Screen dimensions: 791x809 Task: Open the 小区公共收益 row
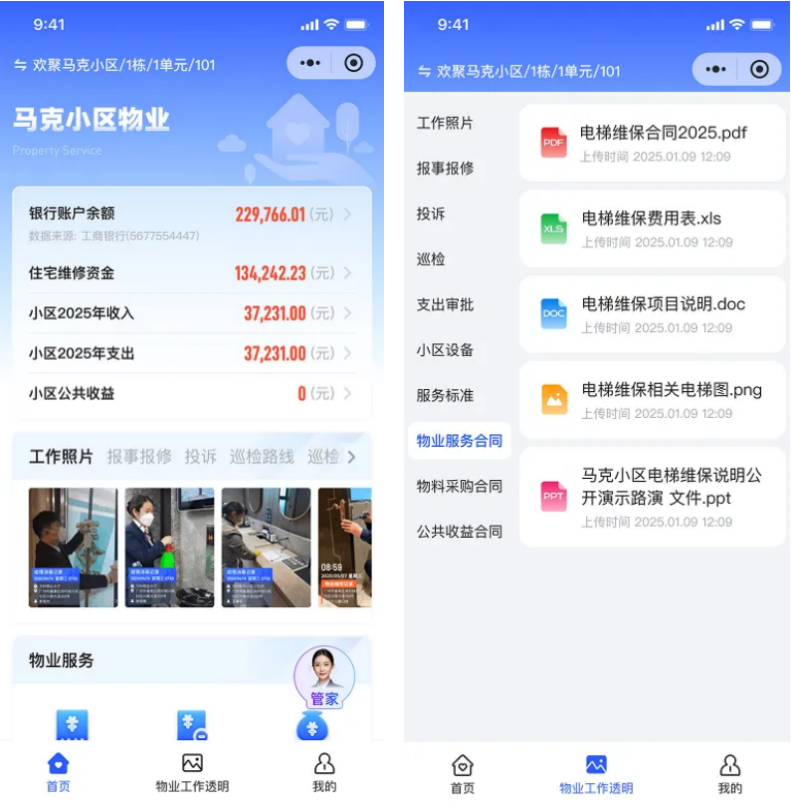190,393
